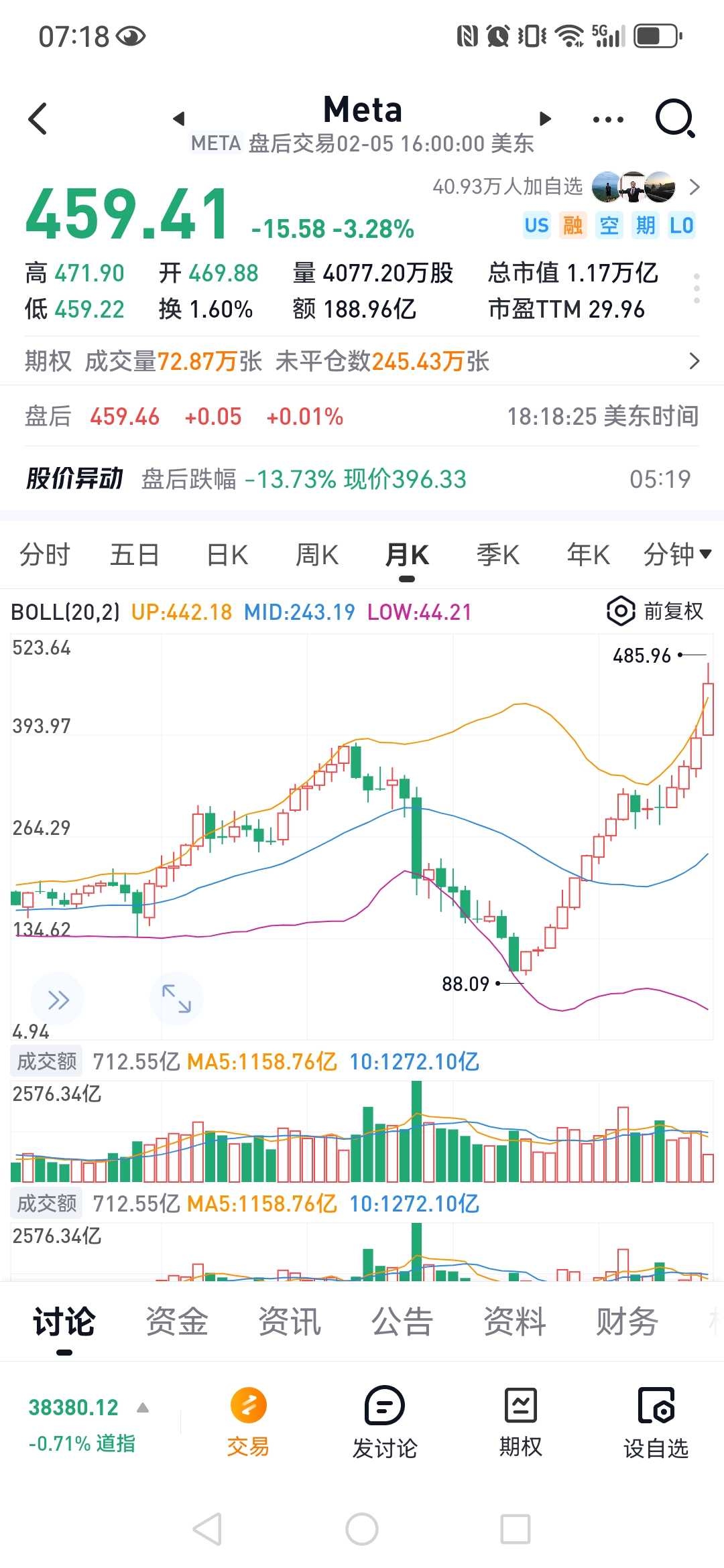
Task: Switch to the 日K tab
Action: [x=225, y=554]
